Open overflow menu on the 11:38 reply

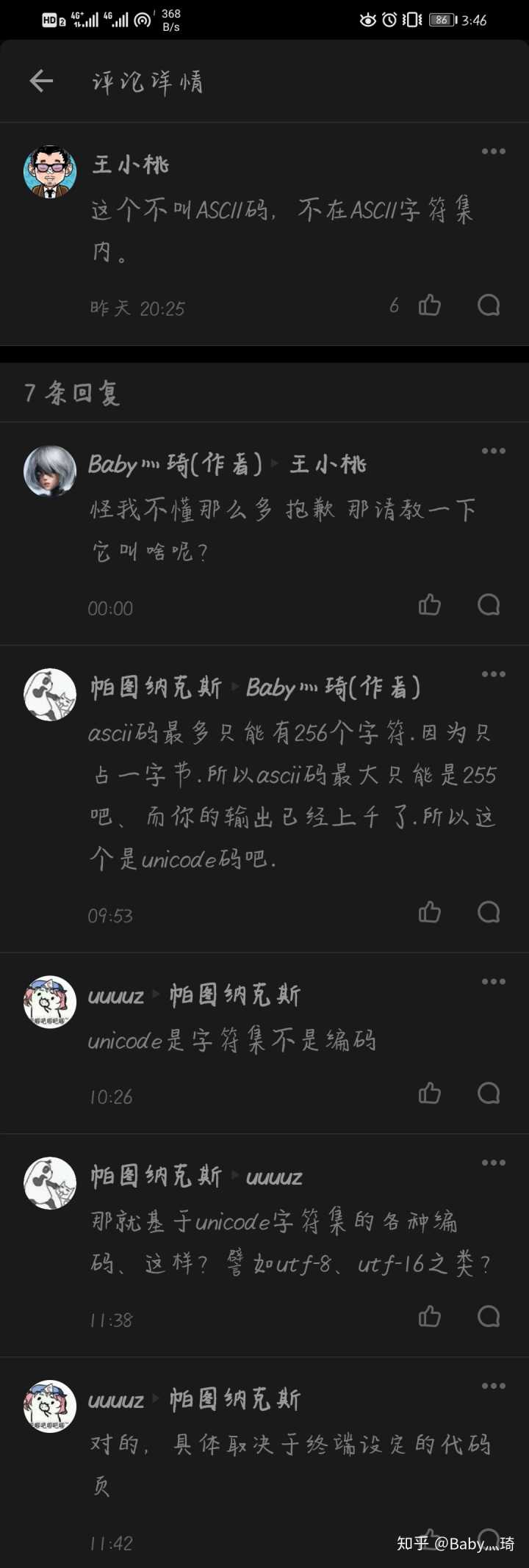493,1163
